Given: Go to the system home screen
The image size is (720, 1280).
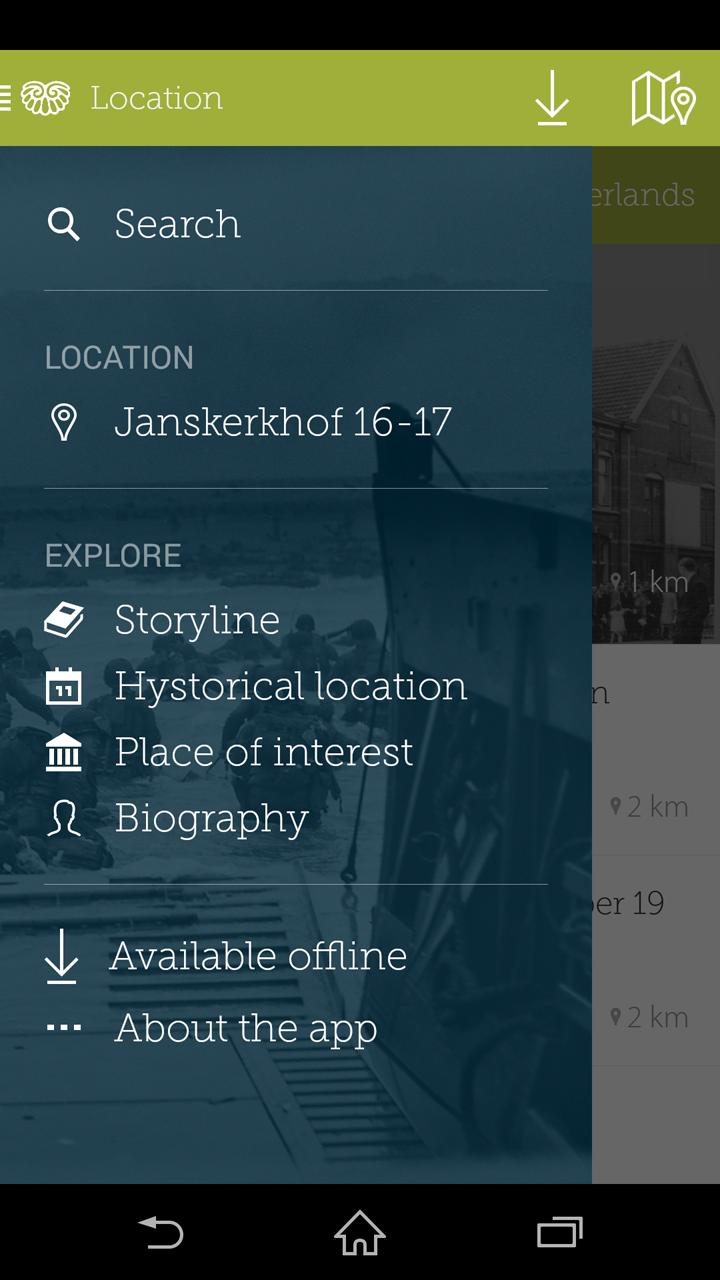Looking at the screenshot, I should [360, 1232].
